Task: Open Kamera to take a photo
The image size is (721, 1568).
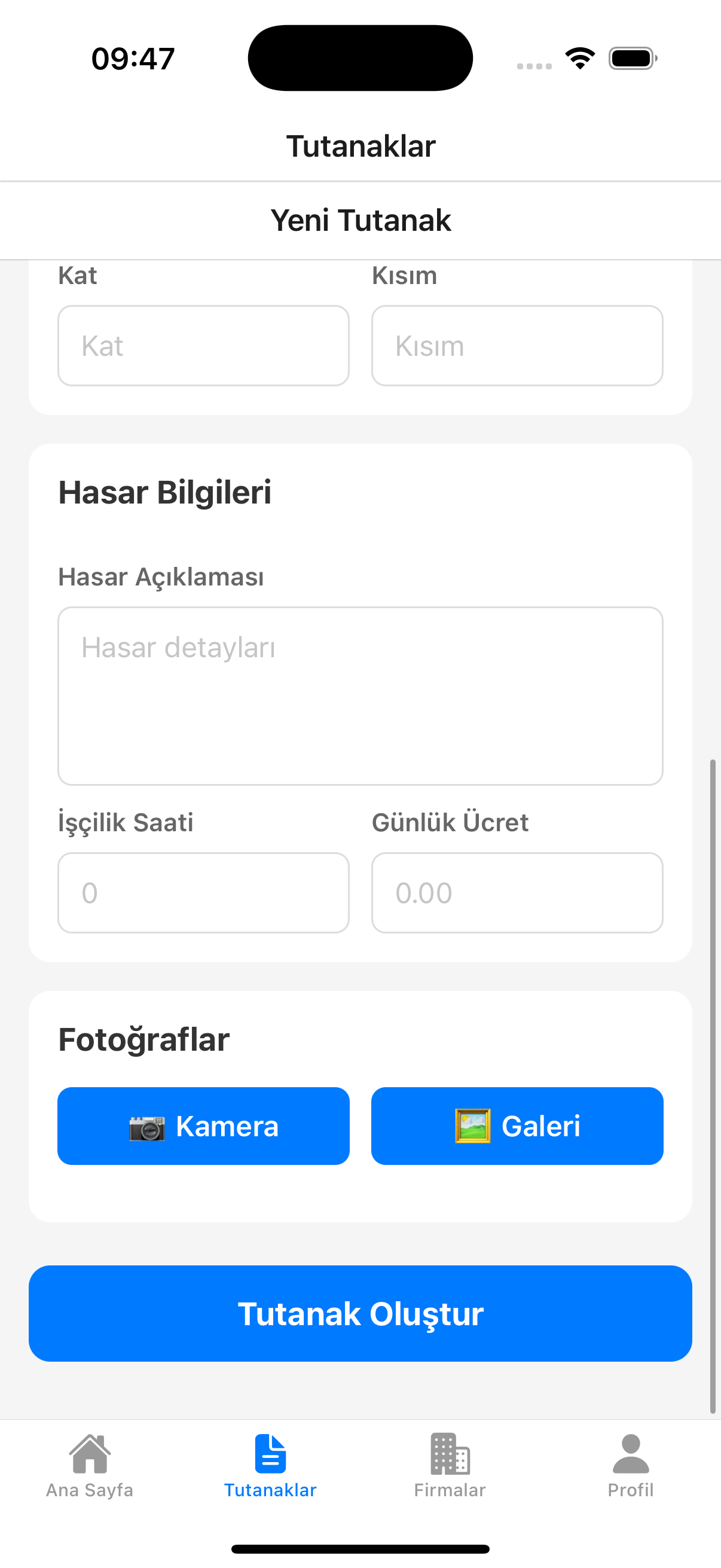Action: point(203,1125)
